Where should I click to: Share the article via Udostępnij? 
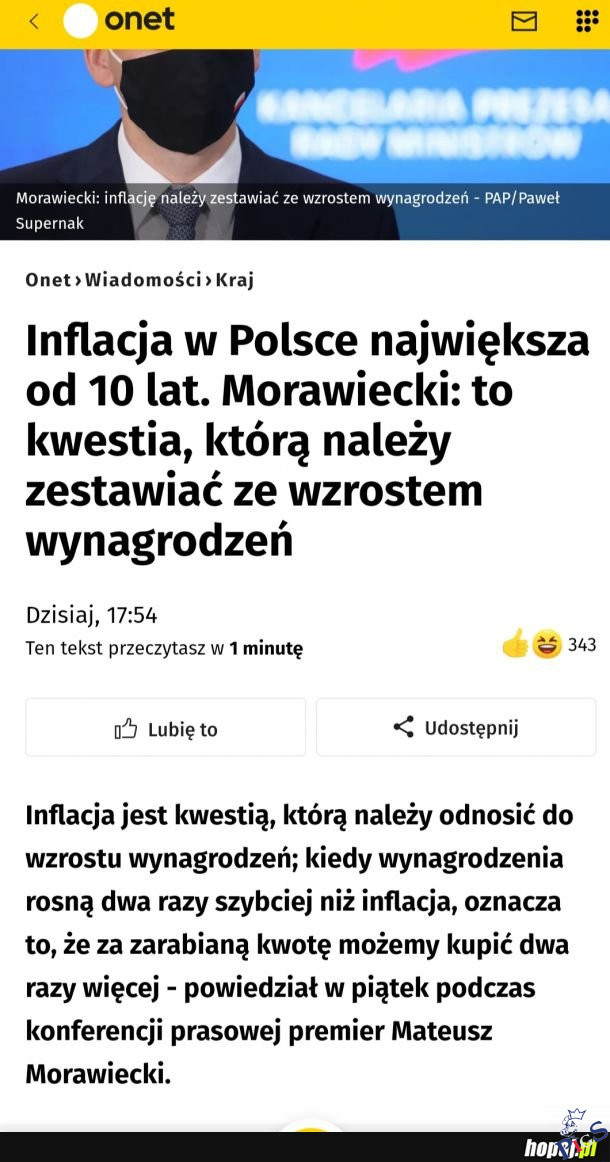coord(456,727)
